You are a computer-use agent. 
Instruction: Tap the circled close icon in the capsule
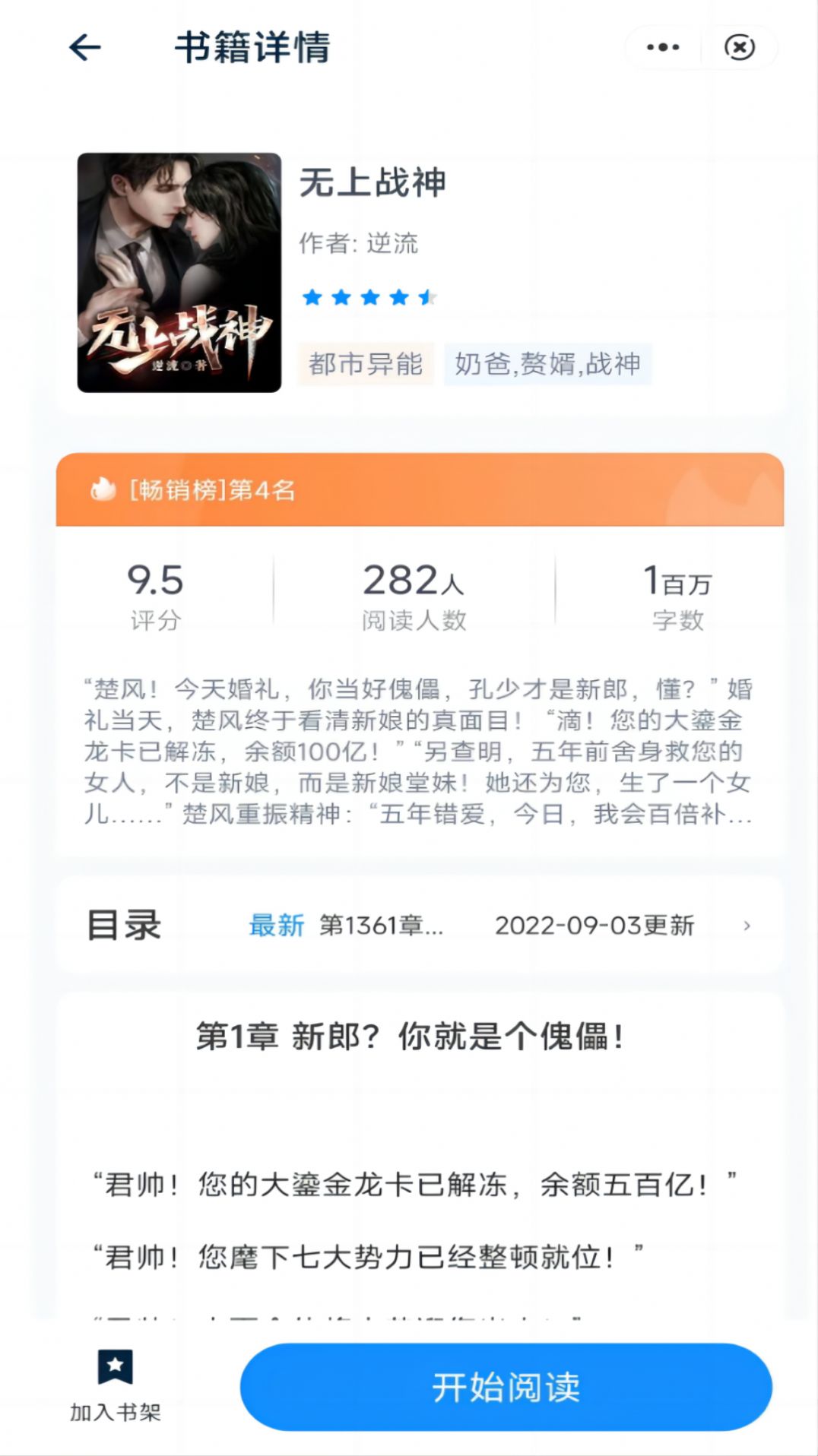click(x=739, y=47)
